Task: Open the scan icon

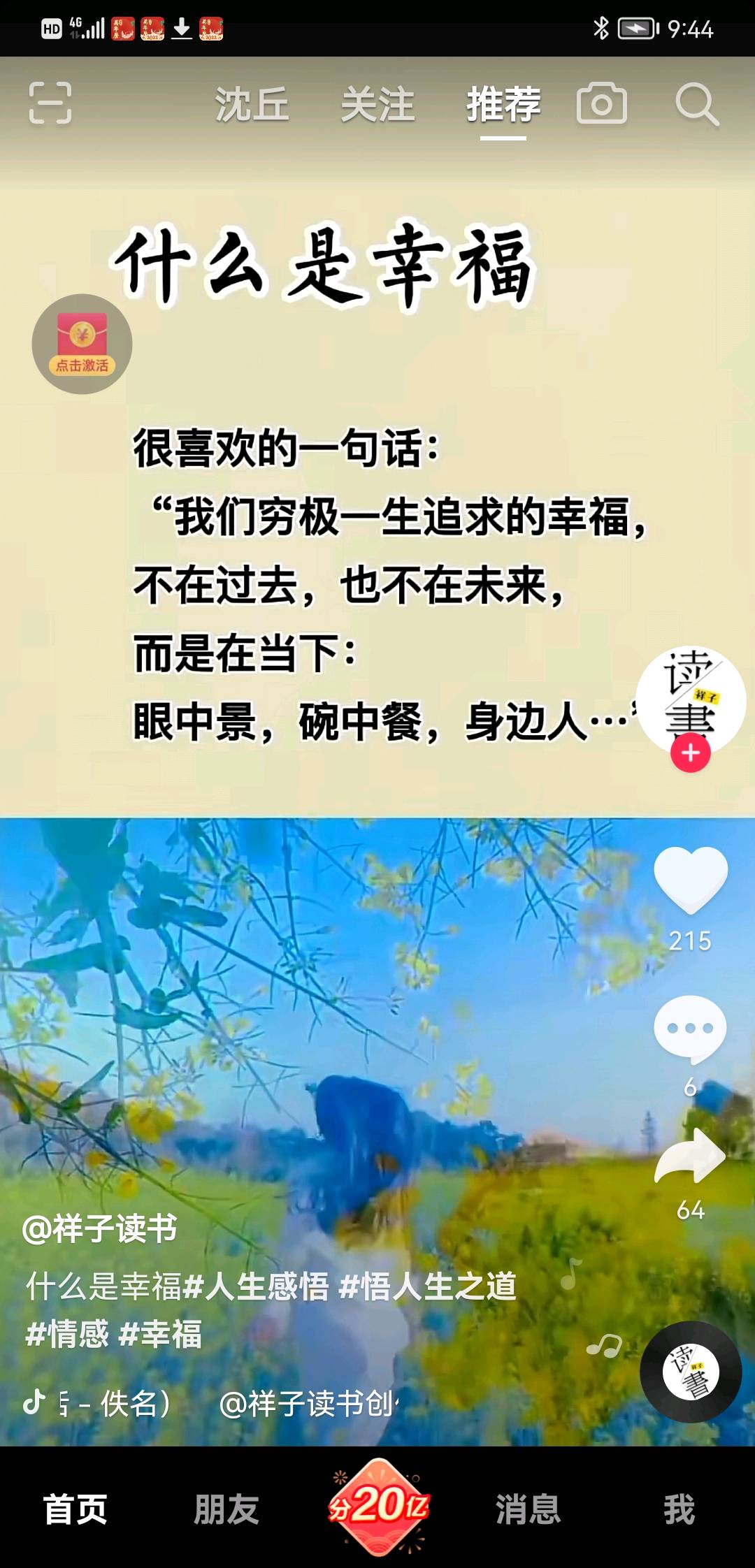Action: coord(50,103)
